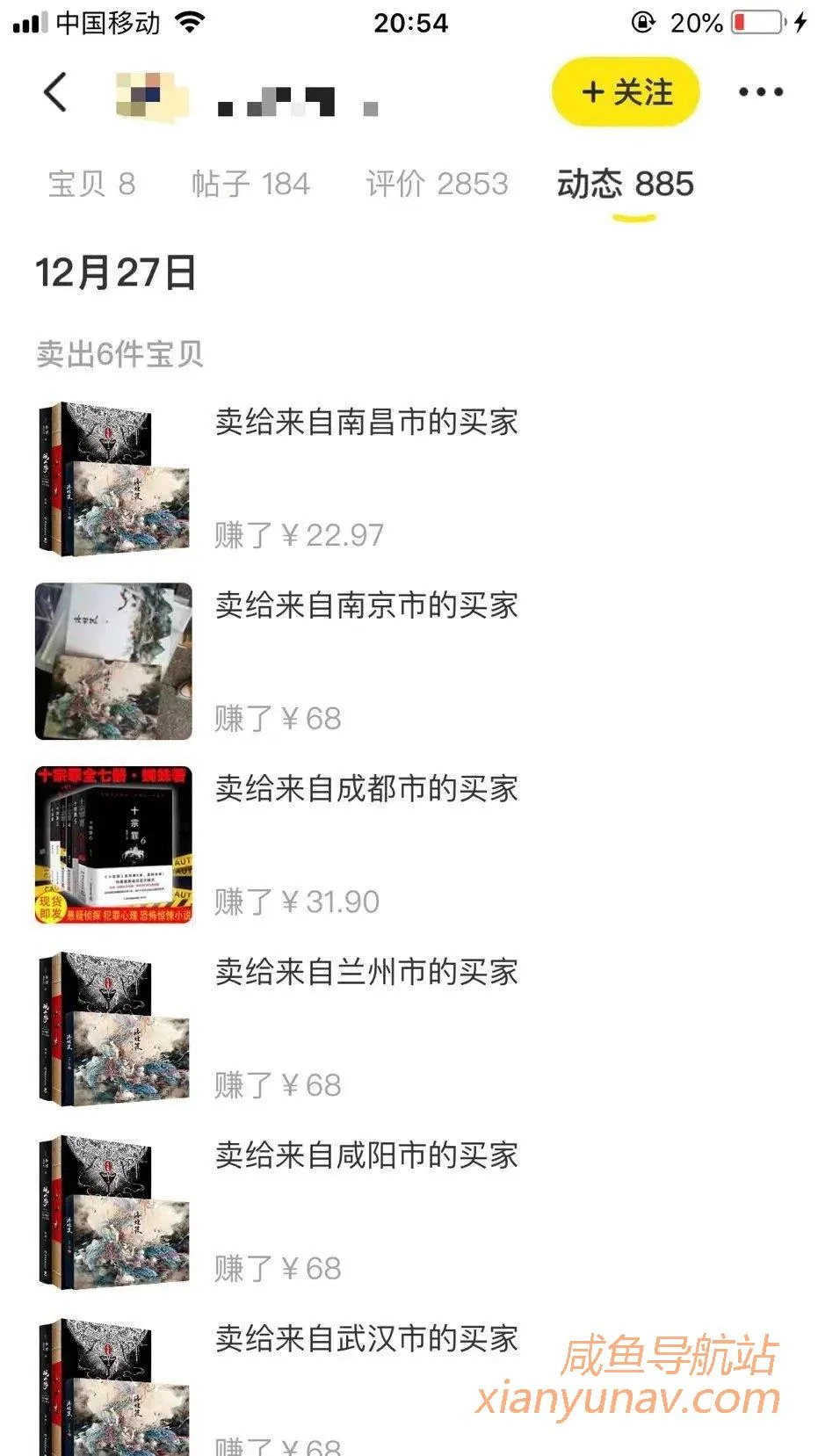
Task: Tap the back arrow to return
Action: (x=54, y=92)
